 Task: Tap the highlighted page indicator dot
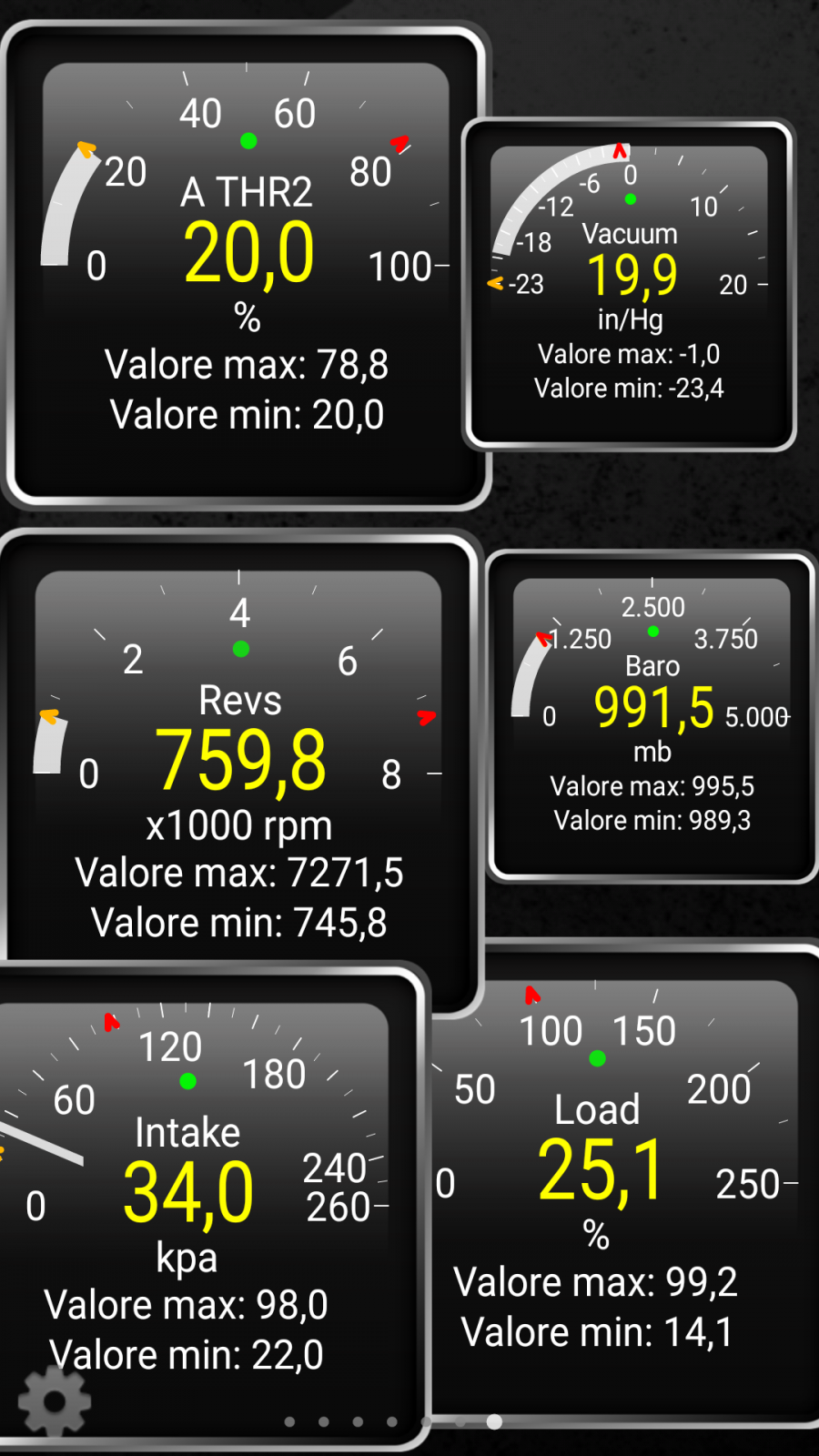(494, 1421)
